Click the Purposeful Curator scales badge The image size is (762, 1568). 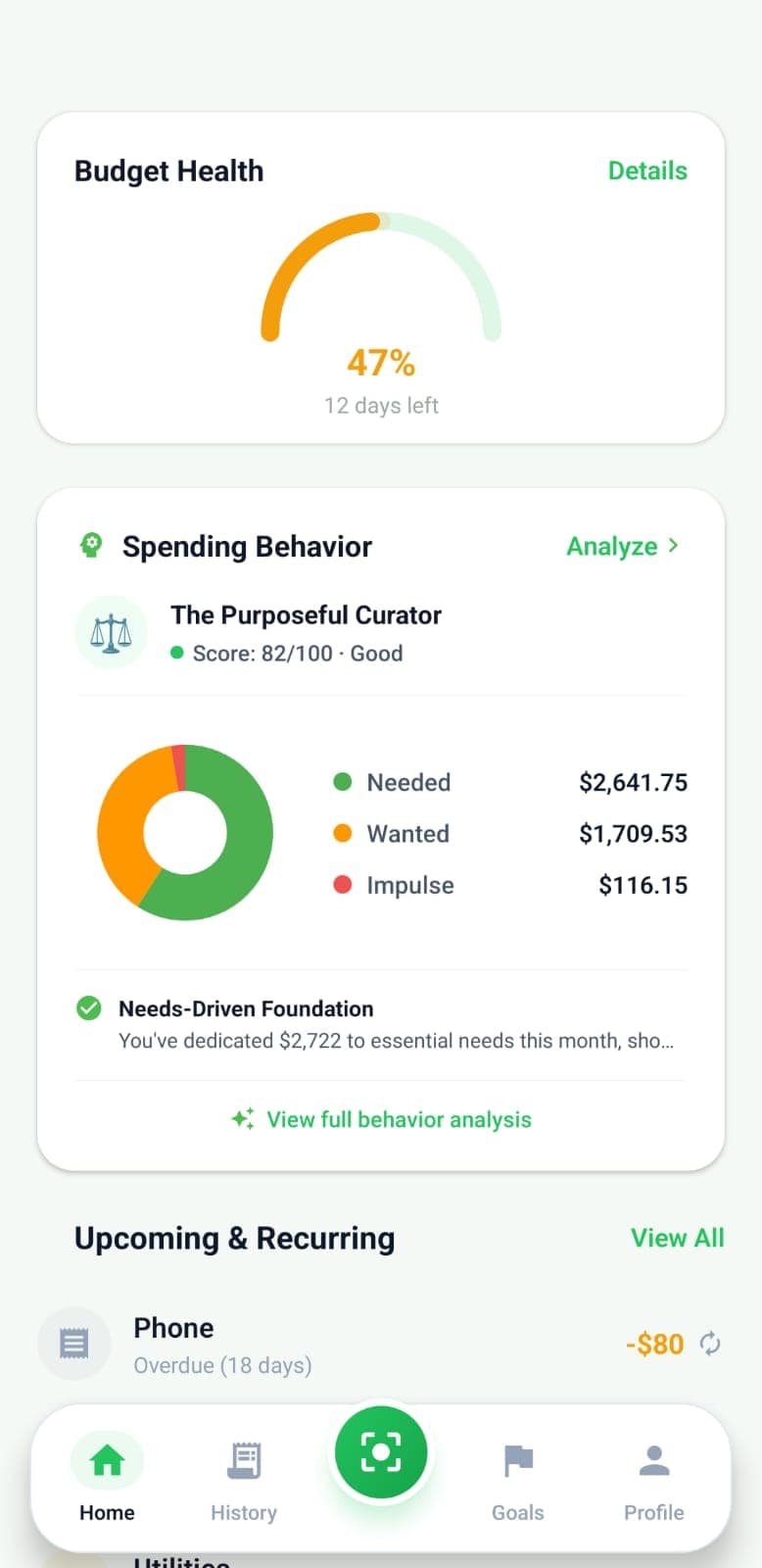(111, 632)
